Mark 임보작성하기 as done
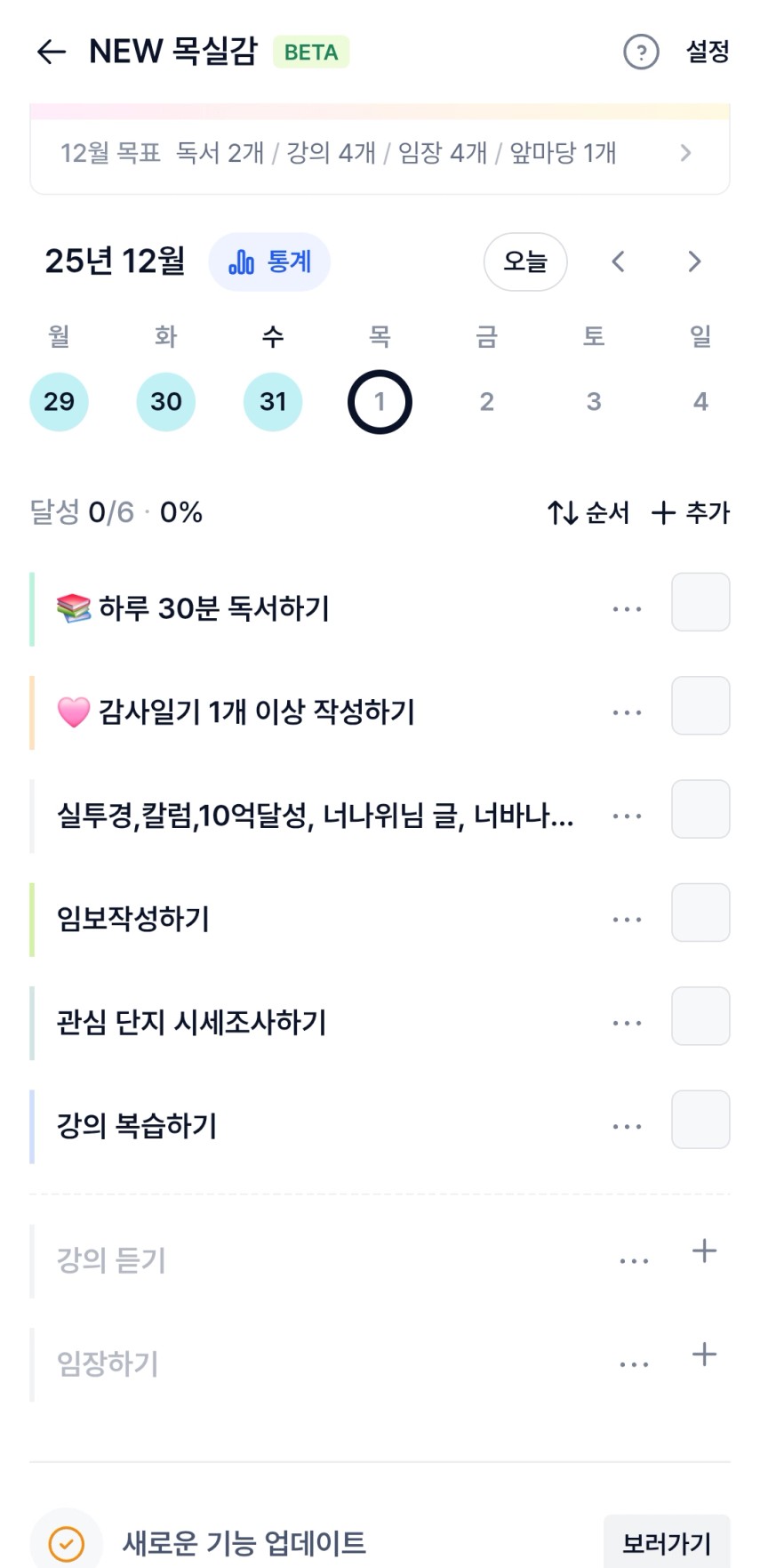Image resolution: width=760 pixels, height=1568 pixels. click(700, 913)
